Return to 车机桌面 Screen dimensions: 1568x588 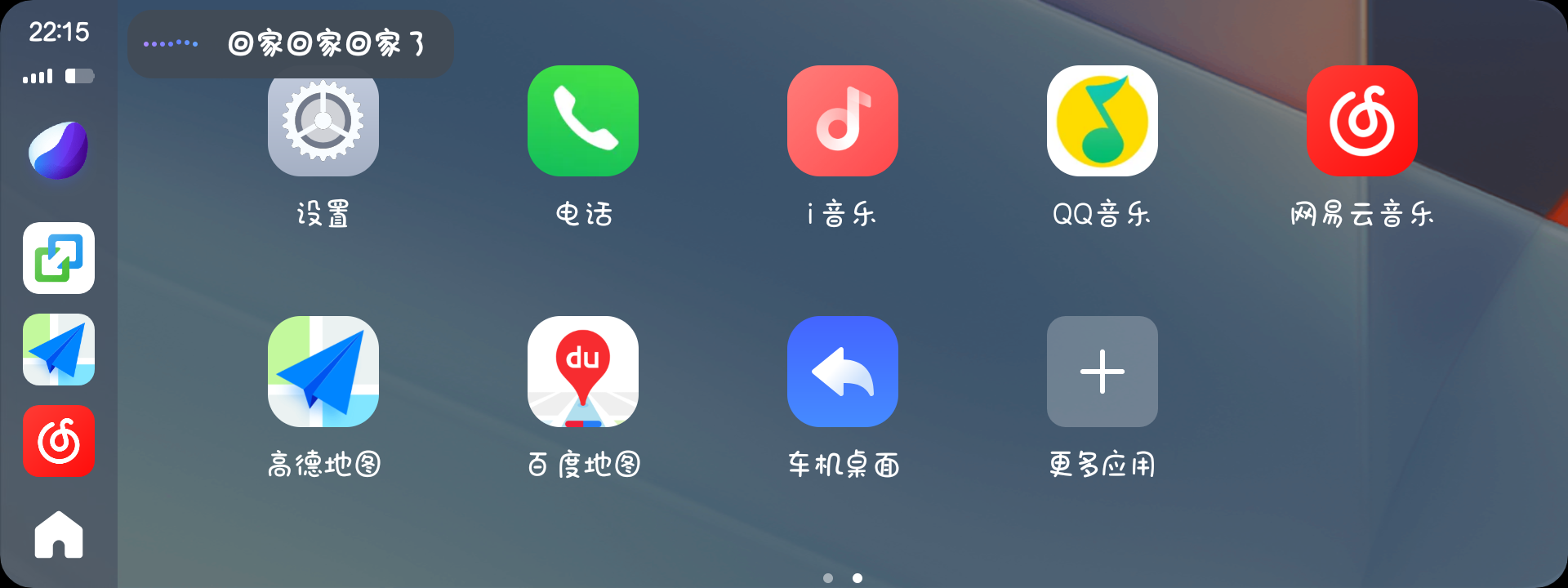(842, 372)
